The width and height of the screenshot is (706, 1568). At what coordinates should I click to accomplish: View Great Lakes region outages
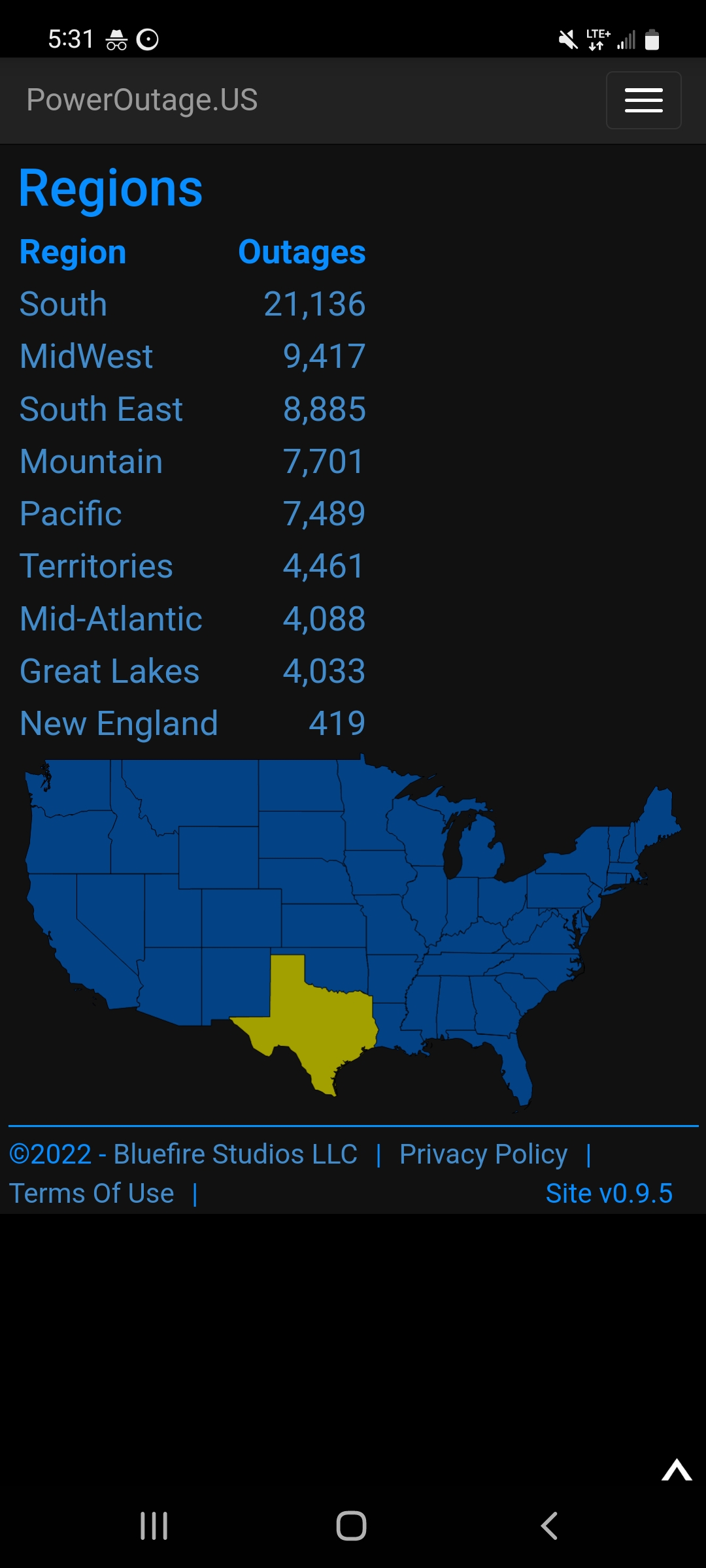click(109, 672)
